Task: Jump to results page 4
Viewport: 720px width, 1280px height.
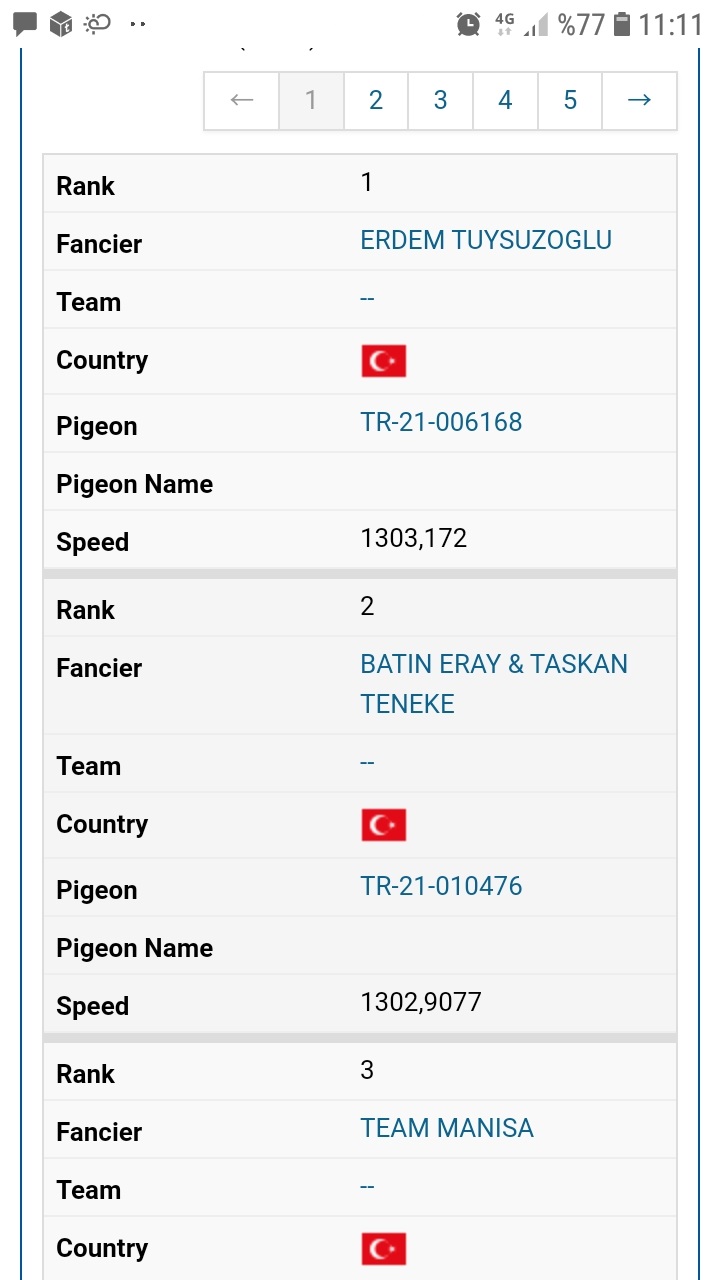Action: (505, 100)
